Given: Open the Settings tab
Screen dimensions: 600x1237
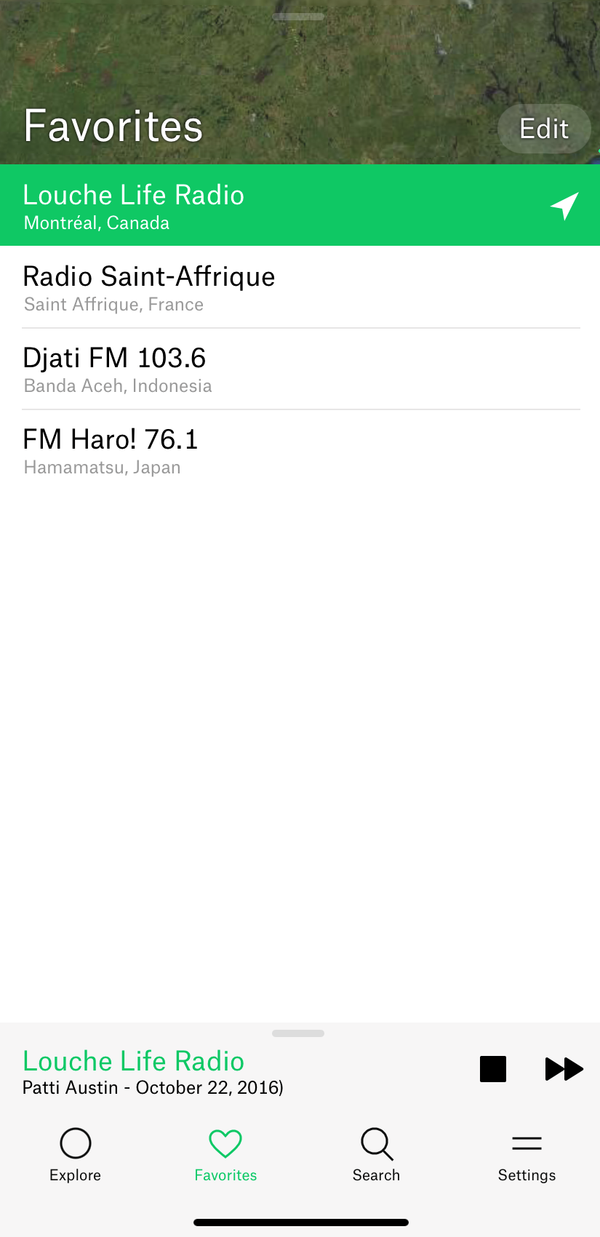Looking at the screenshot, I should 527,1155.
